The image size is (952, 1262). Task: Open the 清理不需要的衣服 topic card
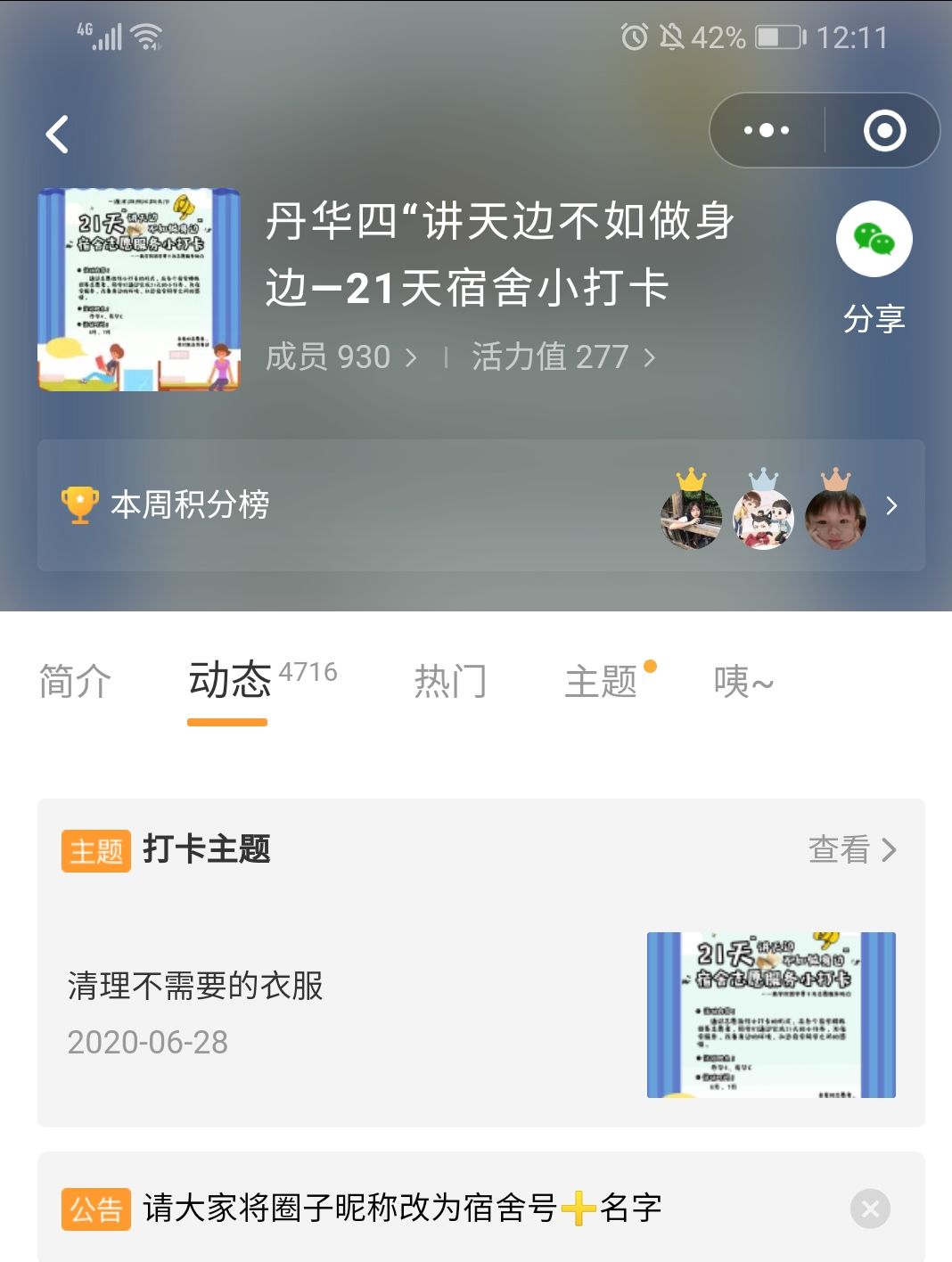357,1012
